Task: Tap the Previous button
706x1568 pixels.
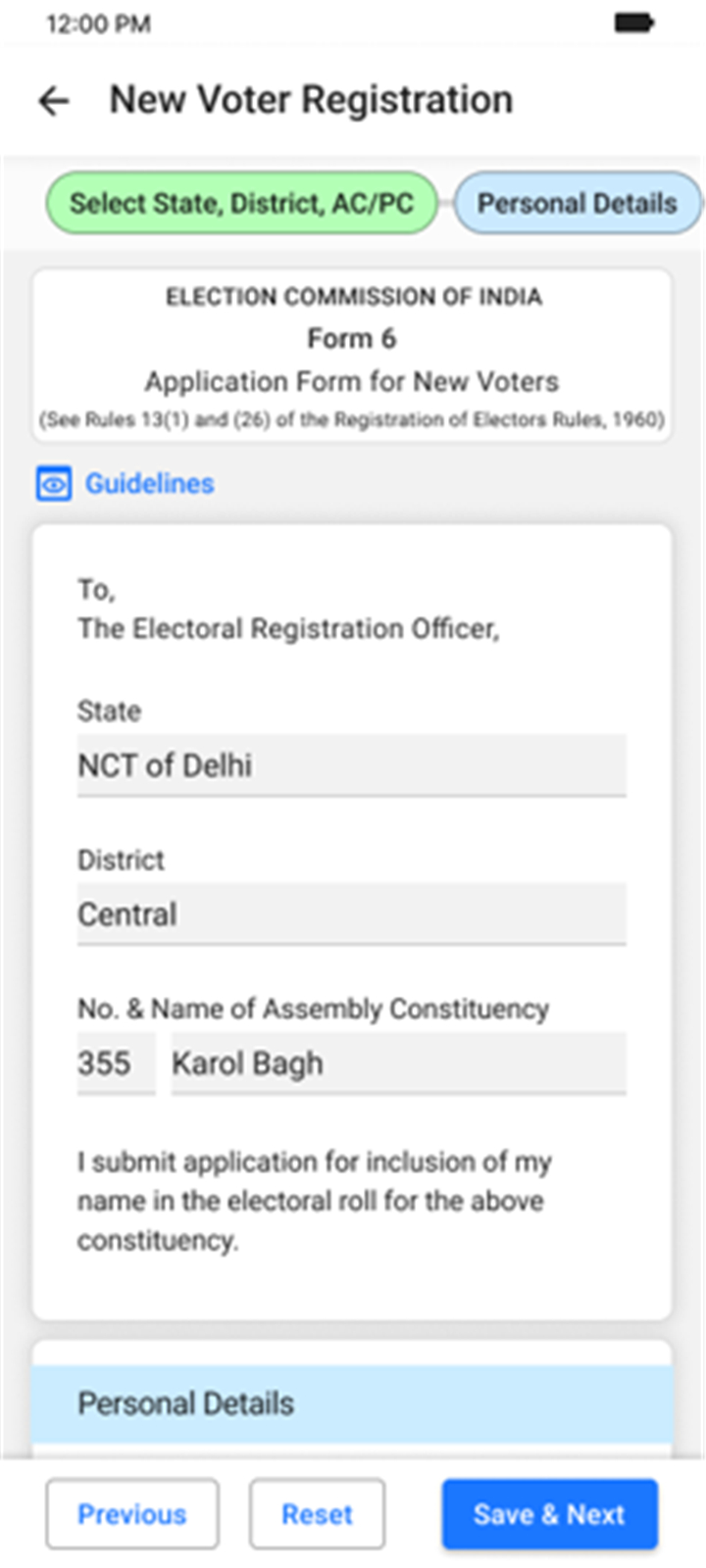Action: [132, 1514]
